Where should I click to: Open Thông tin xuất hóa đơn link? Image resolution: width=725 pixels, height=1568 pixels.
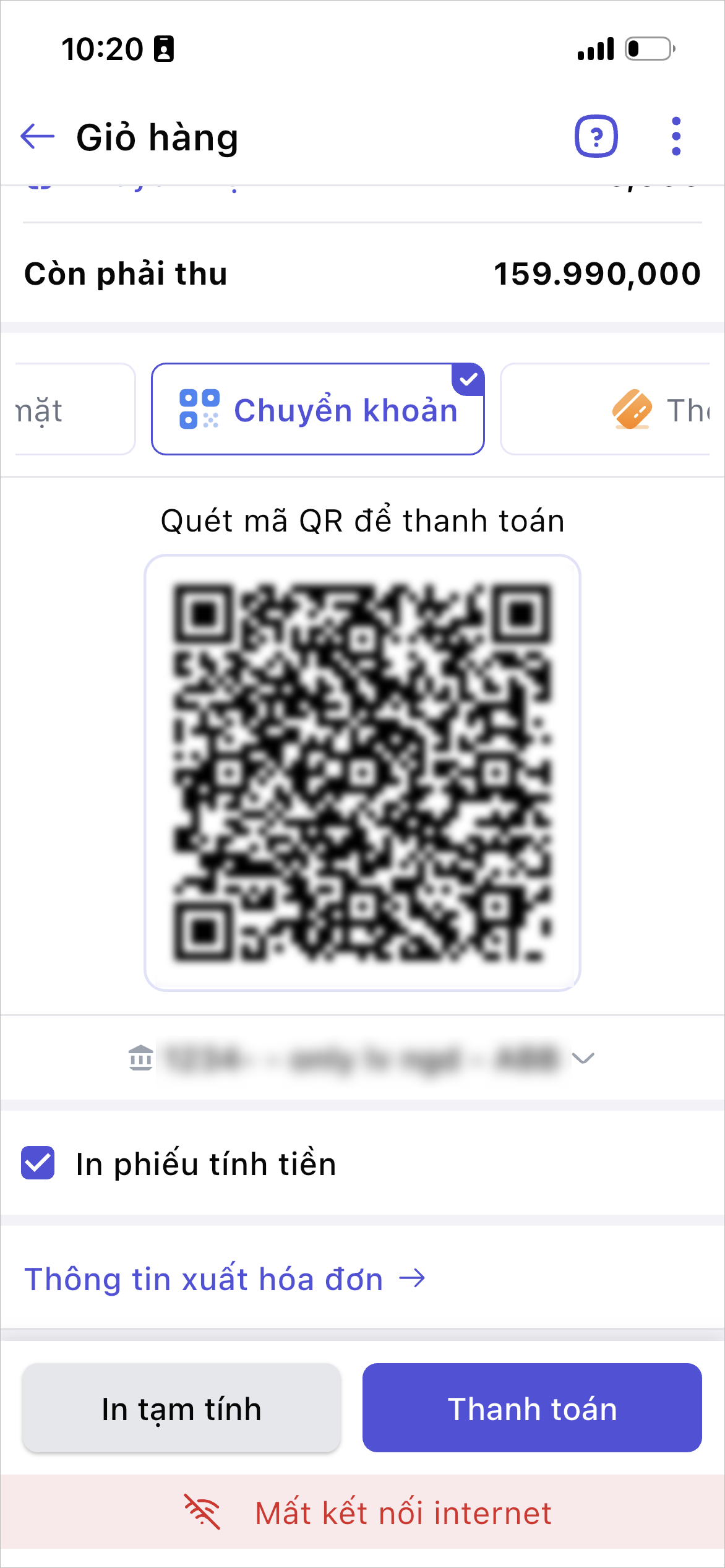tap(224, 1278)
